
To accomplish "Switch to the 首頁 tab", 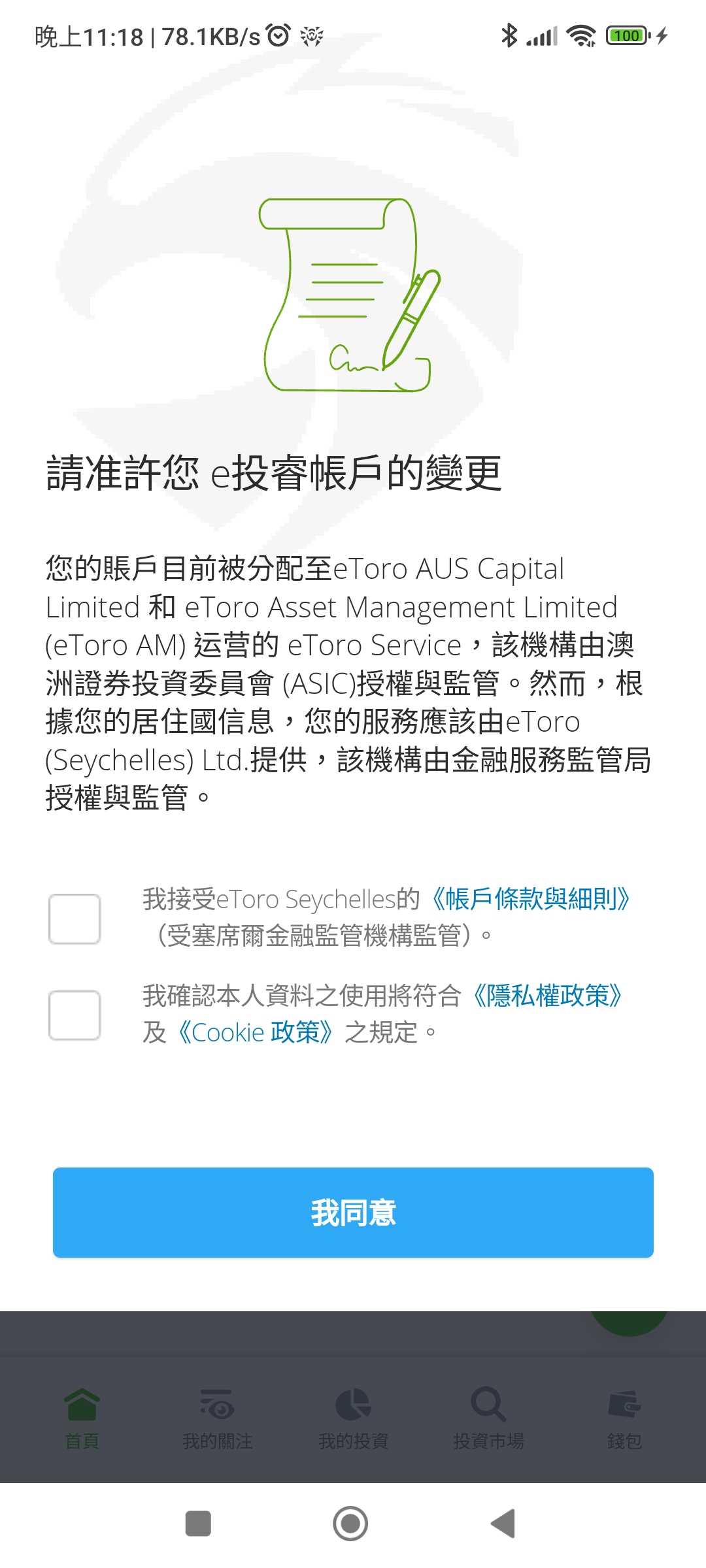I will tap(82, 1419).
